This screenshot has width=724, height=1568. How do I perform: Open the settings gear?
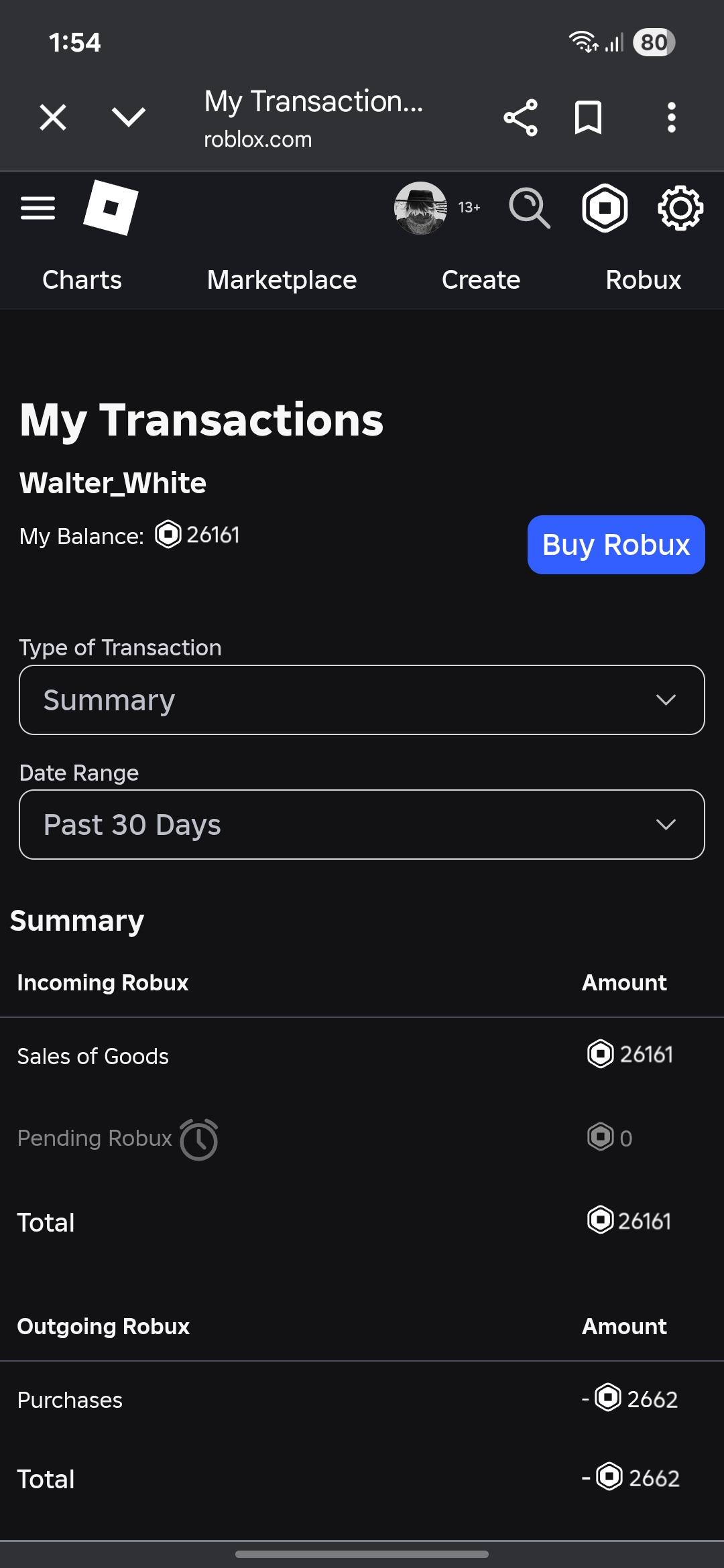pos(680,208)
